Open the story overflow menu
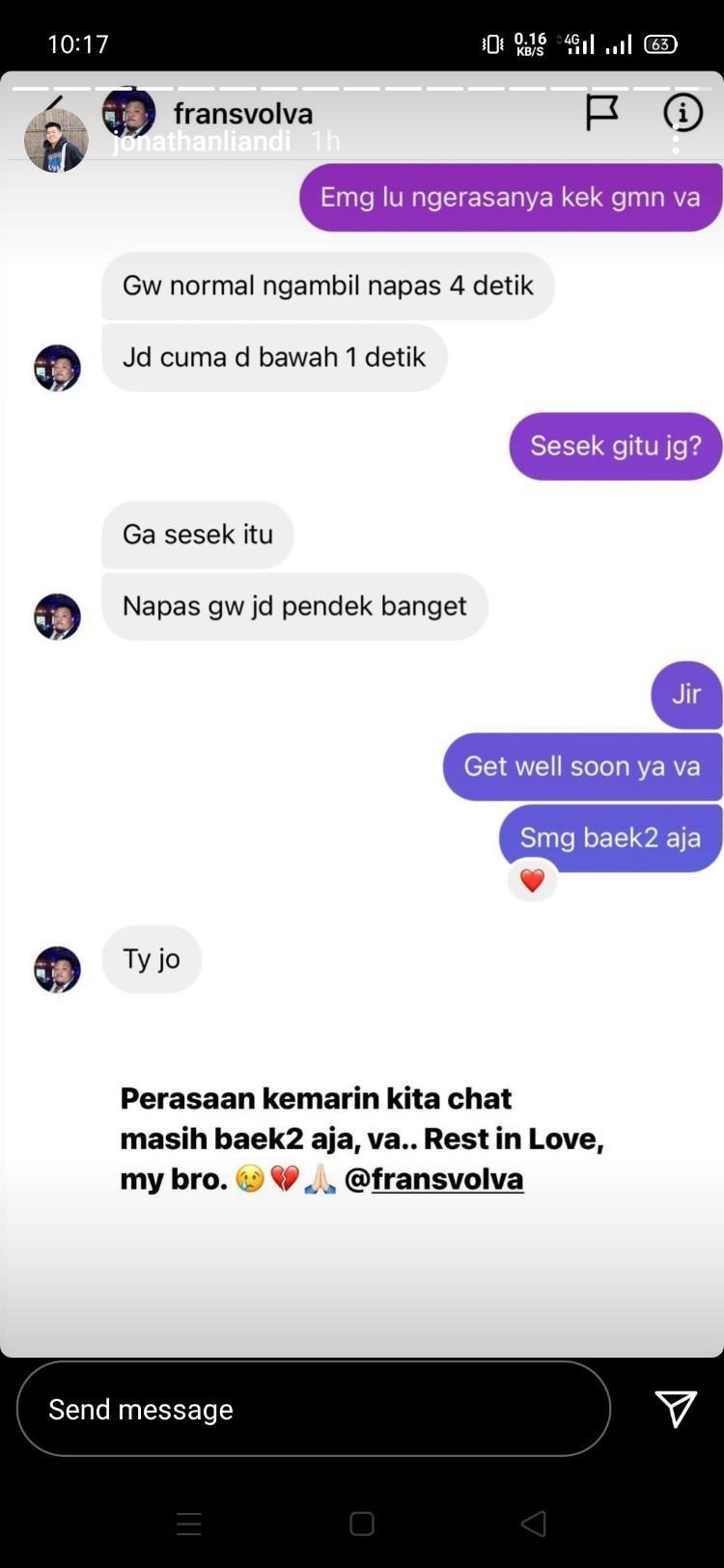The height and width of the screenshot is (1568, 724). [x=676, y=141]
